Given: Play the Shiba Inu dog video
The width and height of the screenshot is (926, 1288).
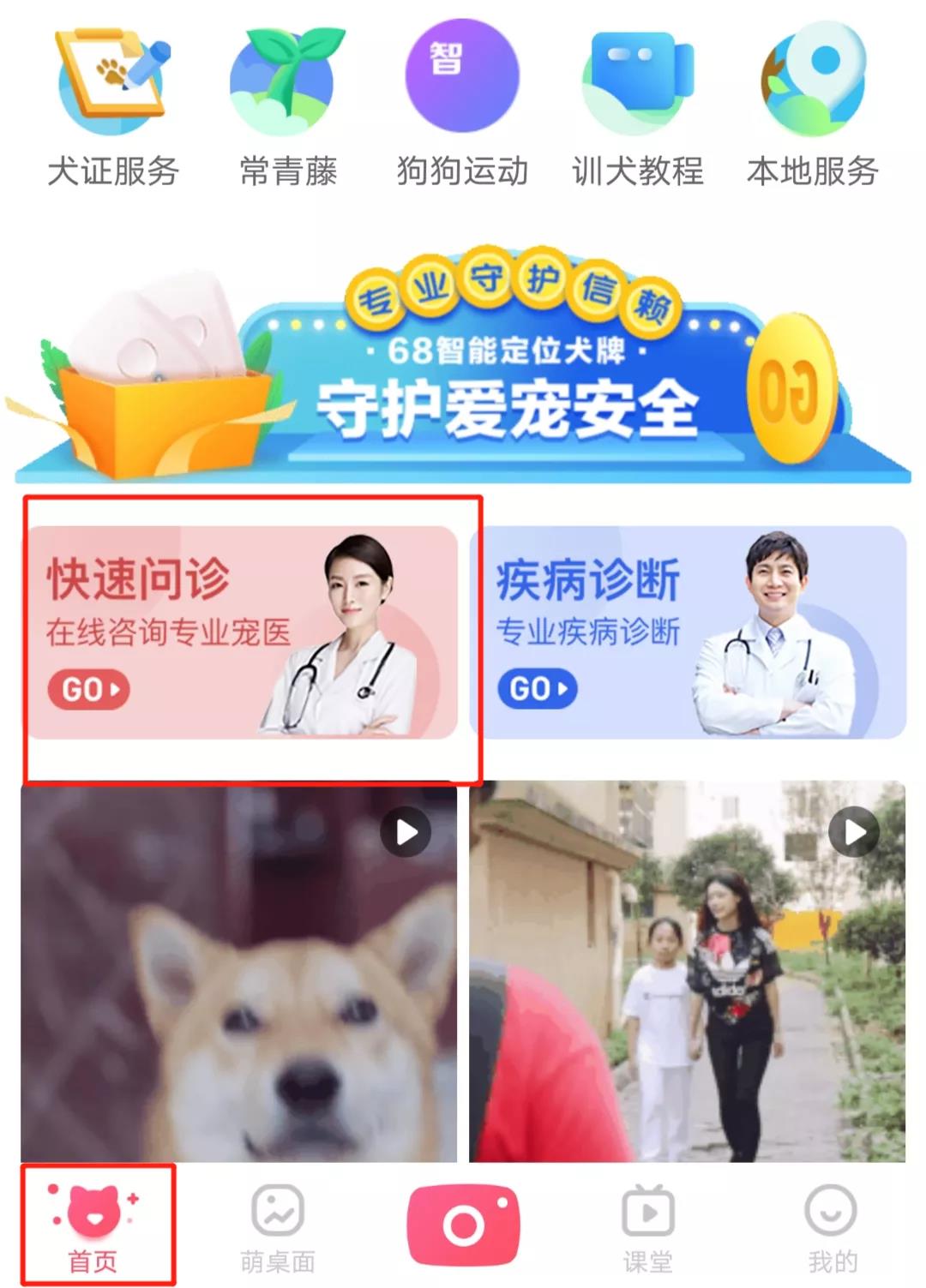Looking at the screenshot, I should tap(239, 973).
